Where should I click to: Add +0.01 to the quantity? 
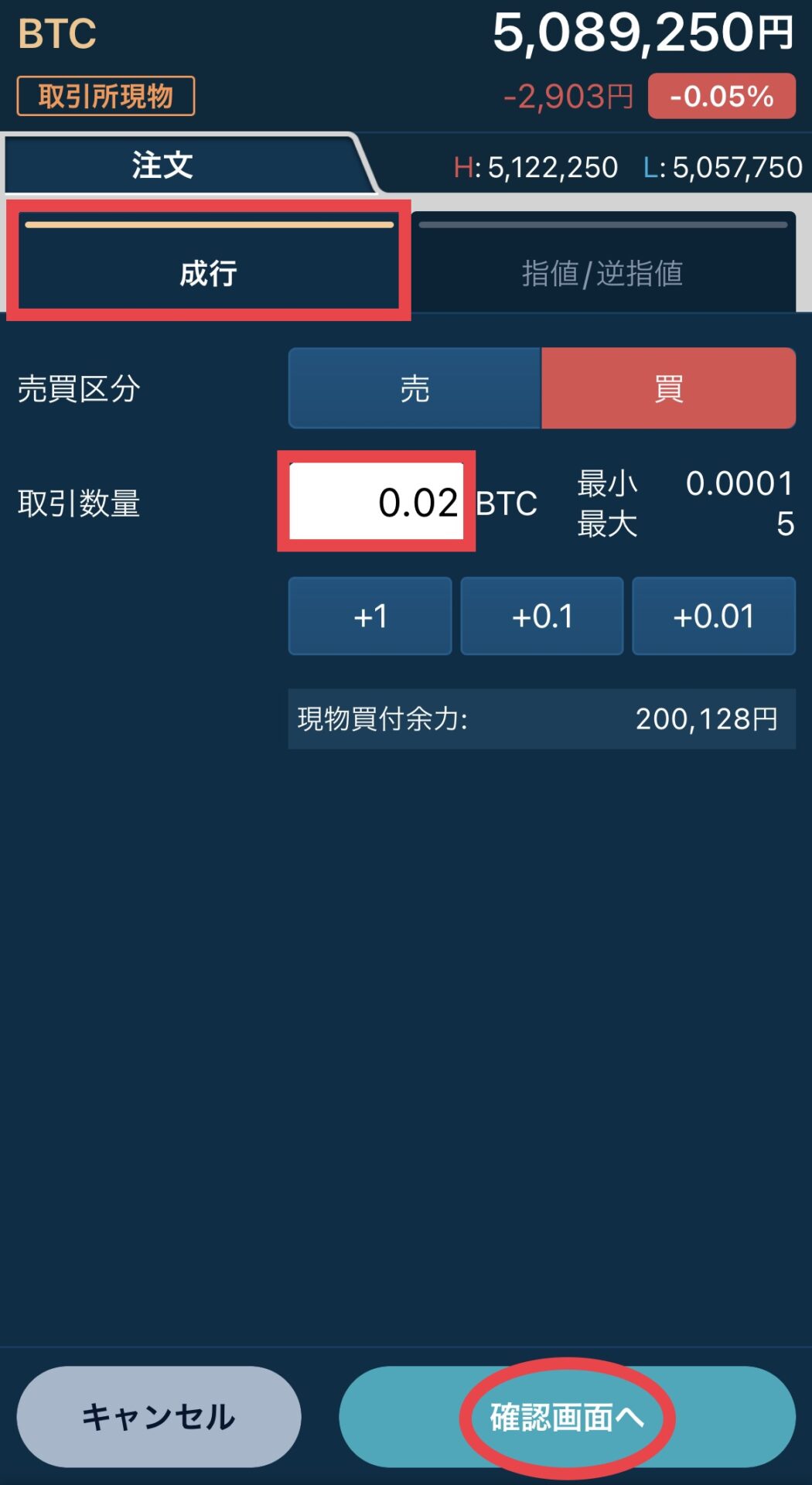point(714,616)
